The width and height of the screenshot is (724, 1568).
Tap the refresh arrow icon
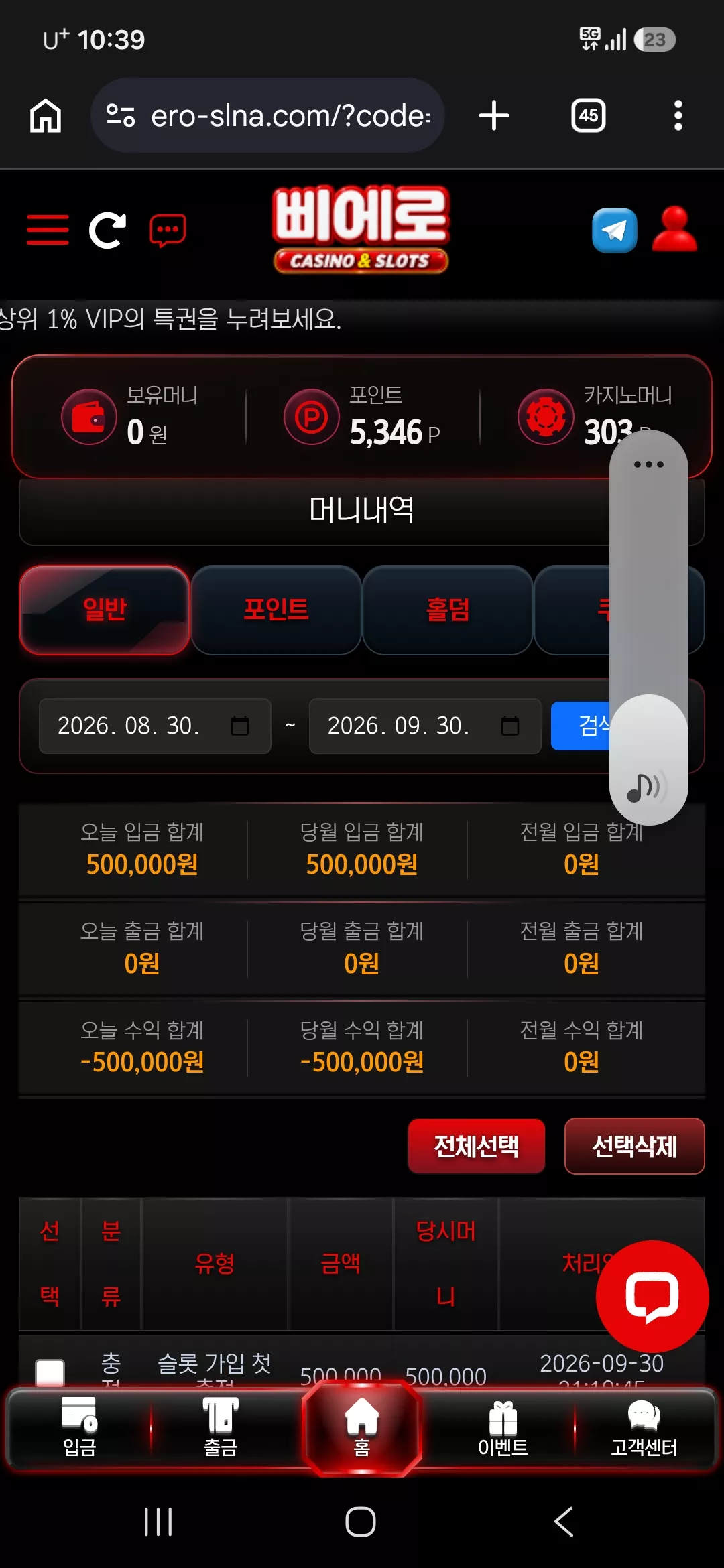[107, 231]
